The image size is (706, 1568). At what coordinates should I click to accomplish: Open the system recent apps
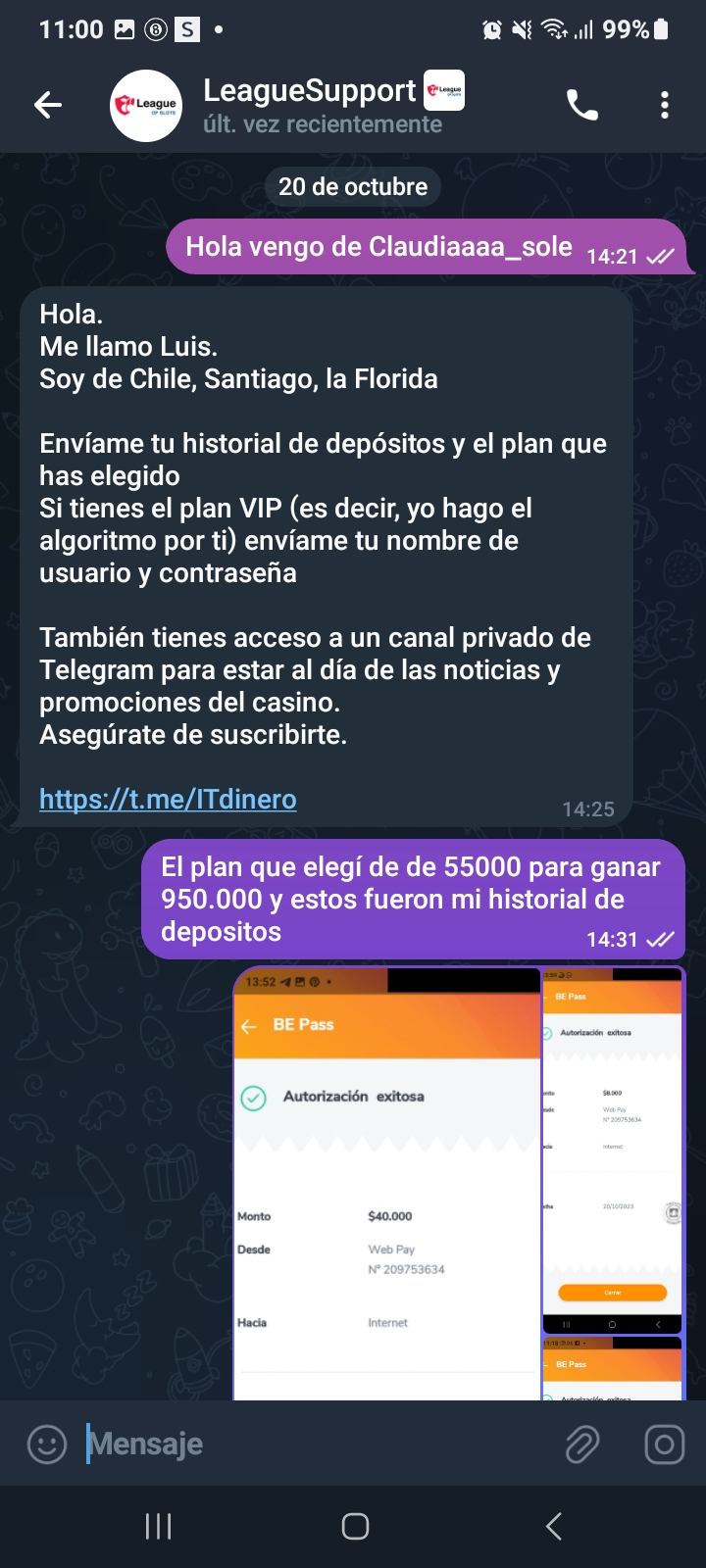158,1526
